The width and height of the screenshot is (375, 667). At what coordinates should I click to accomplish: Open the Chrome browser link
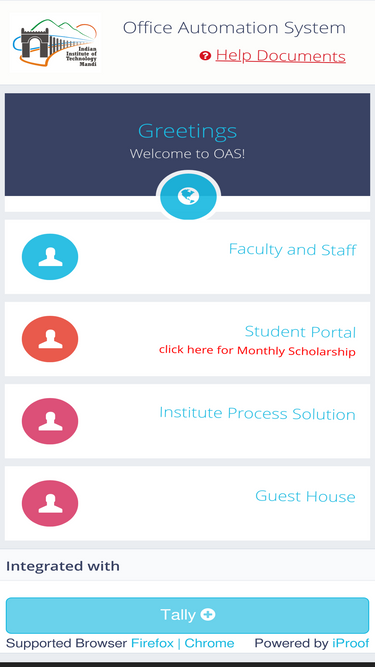209,643
